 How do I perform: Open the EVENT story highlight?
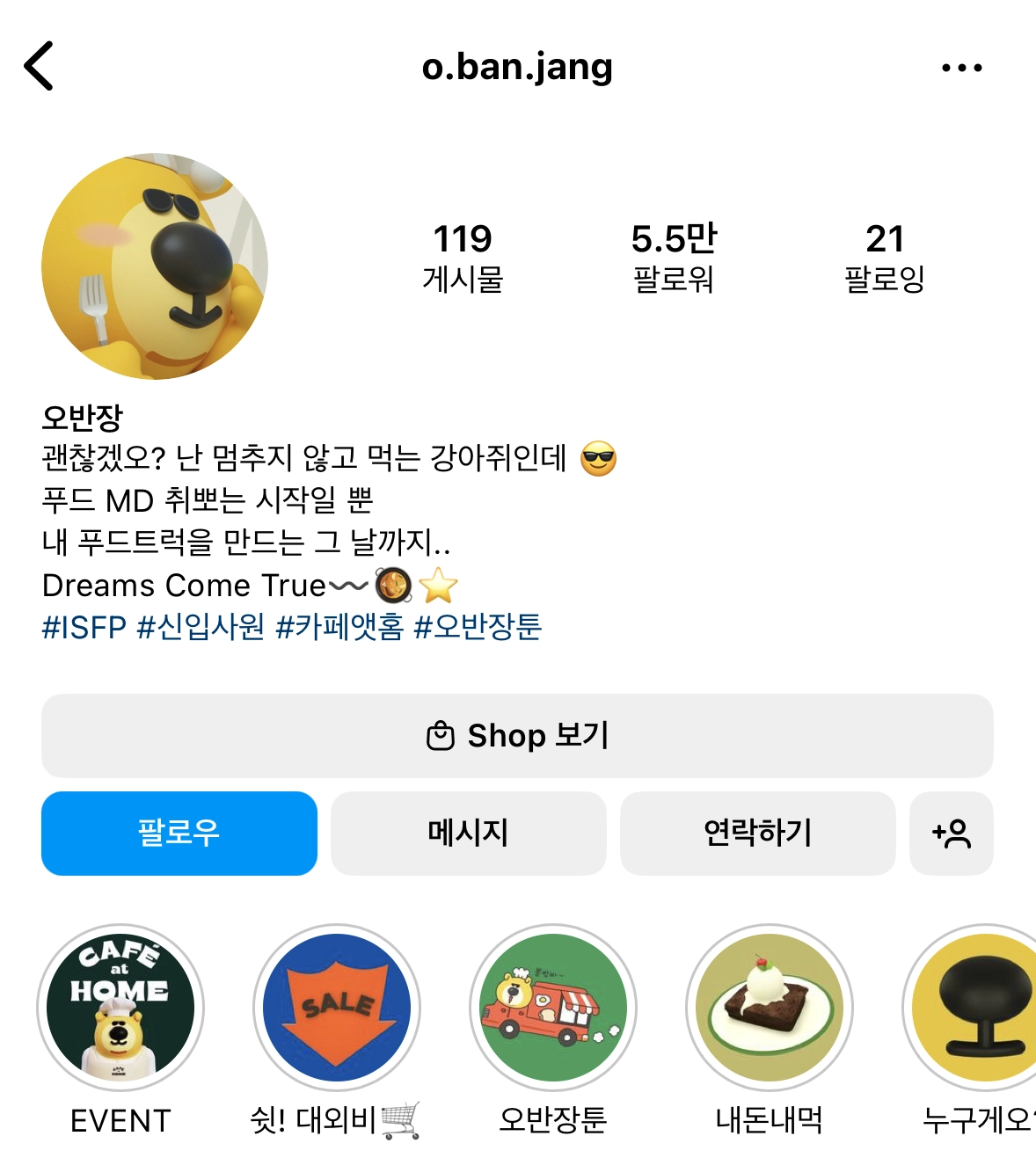(x=120, y=1008)
